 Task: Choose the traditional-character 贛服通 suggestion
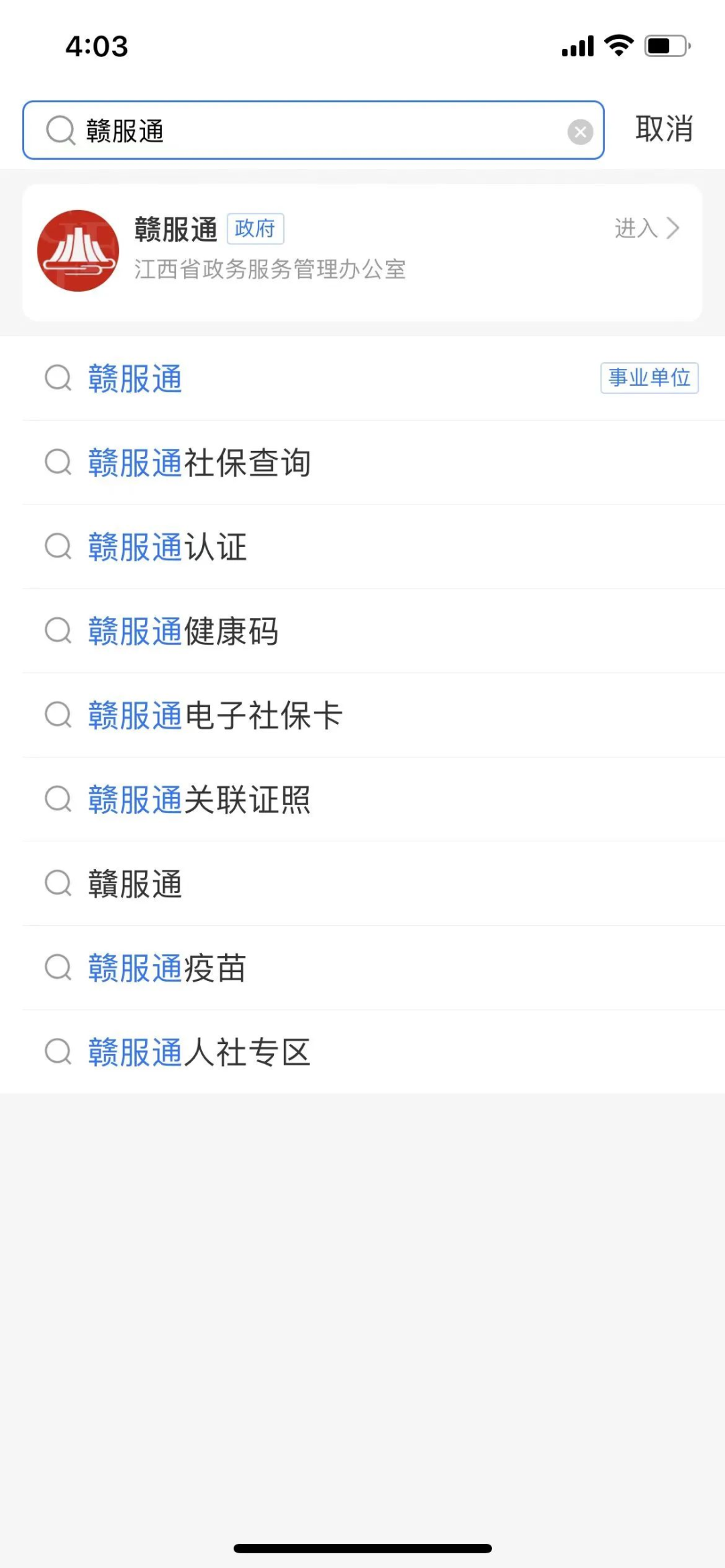362,884
